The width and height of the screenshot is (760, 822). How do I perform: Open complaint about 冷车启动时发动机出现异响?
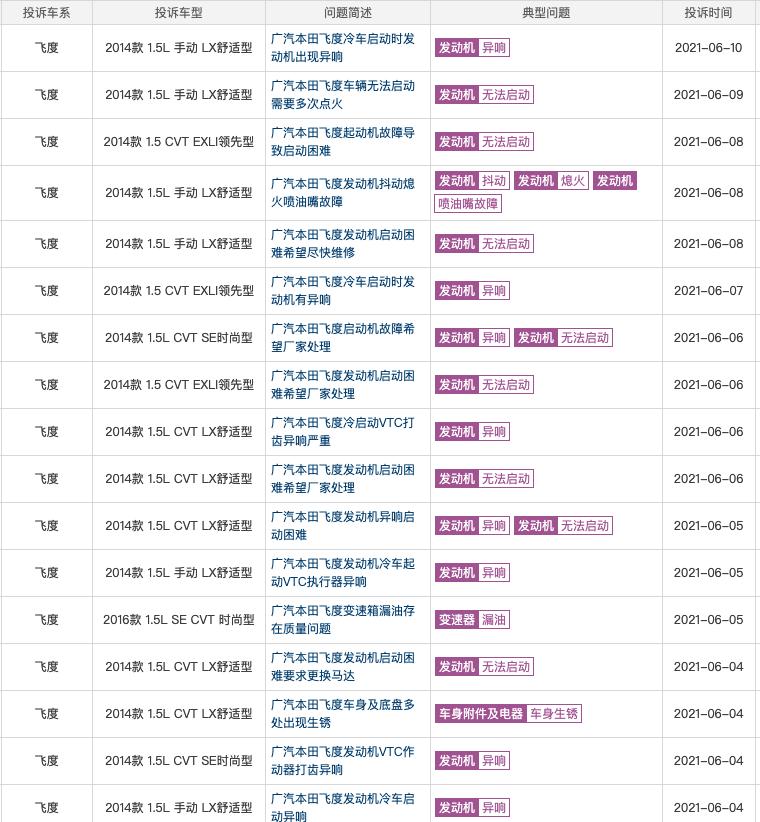click(342, 48)
